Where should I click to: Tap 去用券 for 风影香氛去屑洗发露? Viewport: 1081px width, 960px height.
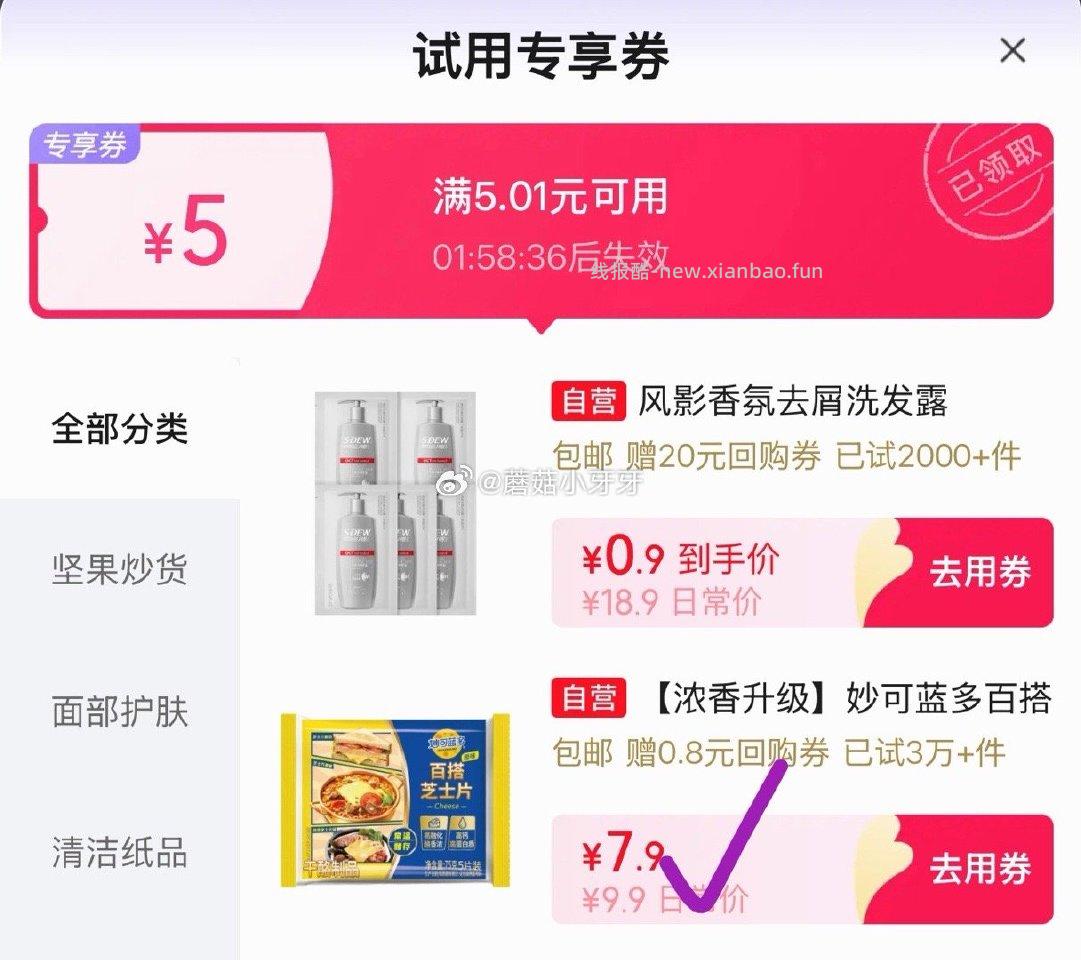point(979,573)
